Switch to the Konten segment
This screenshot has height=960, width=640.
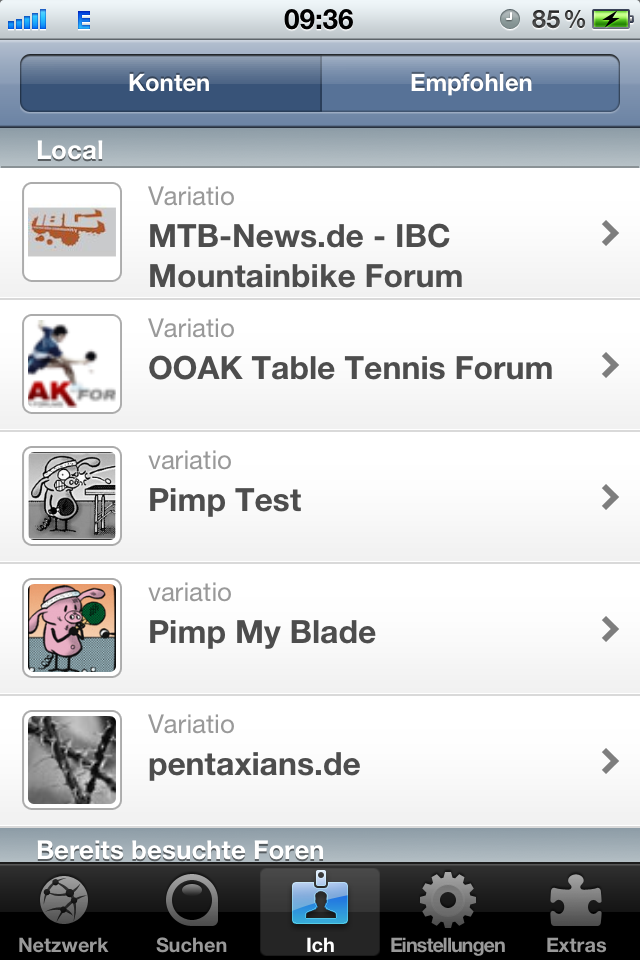pyautogui.click(x=170, y=83)
